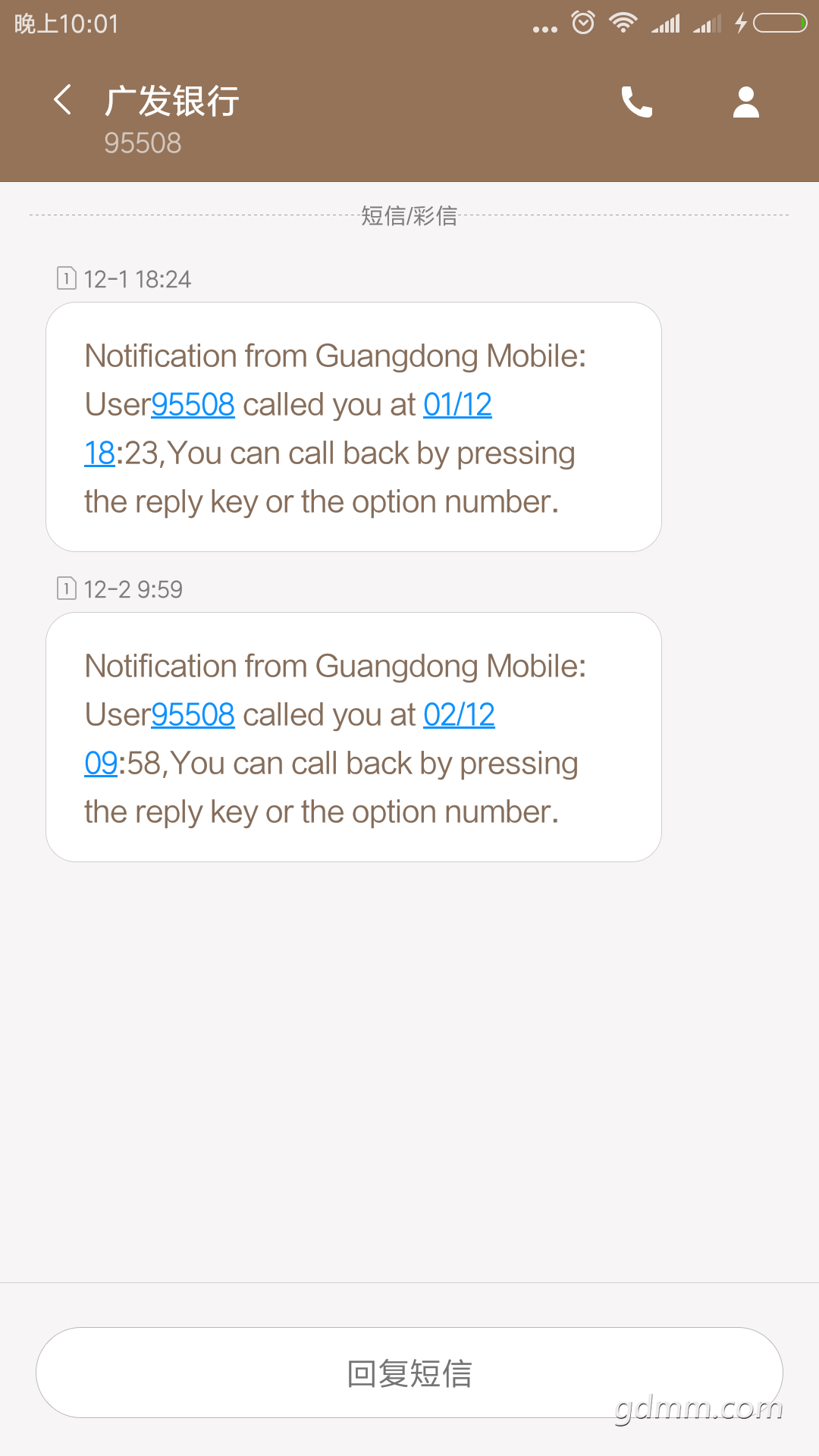819x1456 pixels.
Task: Tap the 回复短信 reply button
Action: pyautogui.click(x=409, y=1373)
